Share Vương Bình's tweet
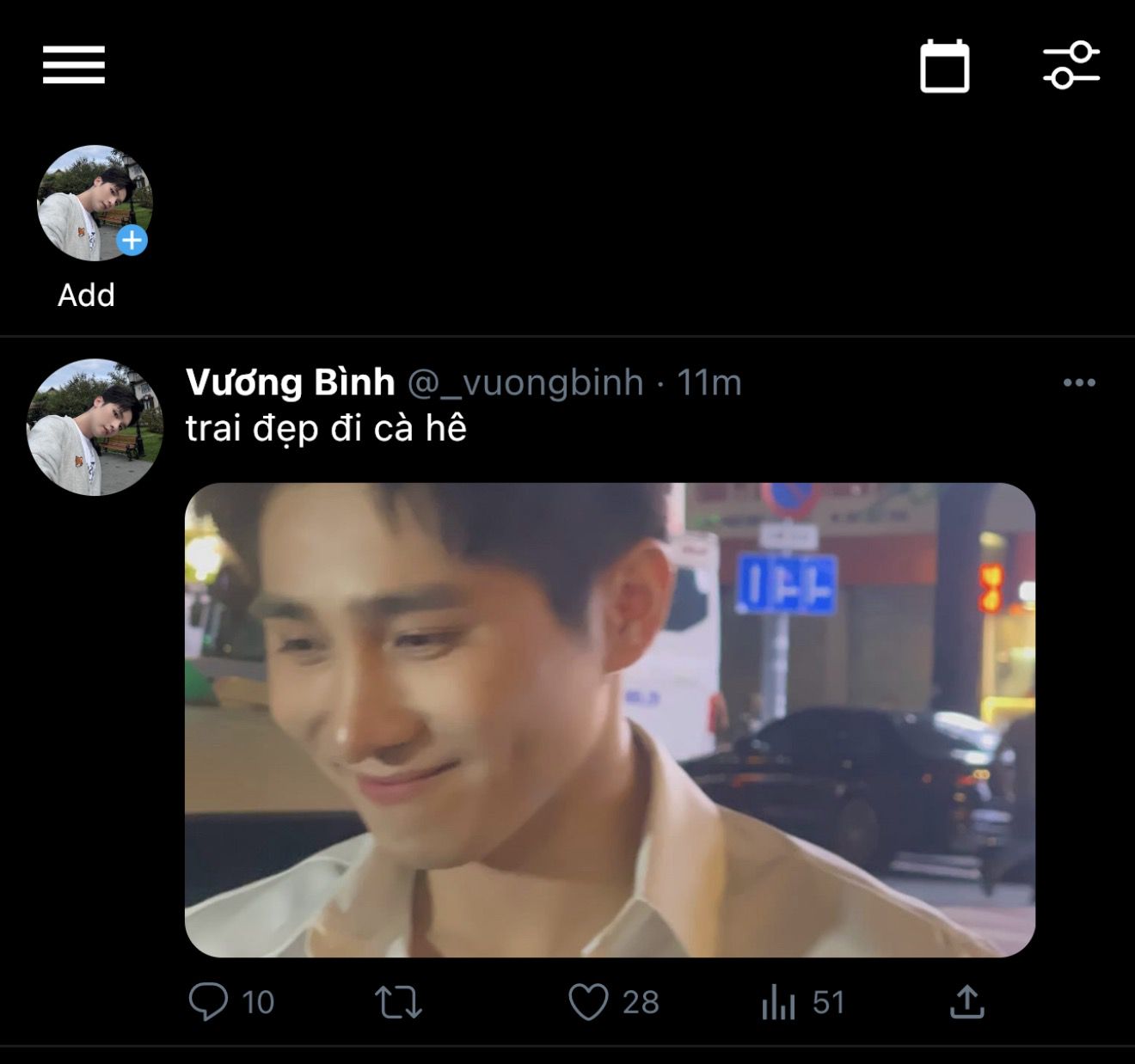Viewport: 1135px width, 1064px height. click(966, 1002)
